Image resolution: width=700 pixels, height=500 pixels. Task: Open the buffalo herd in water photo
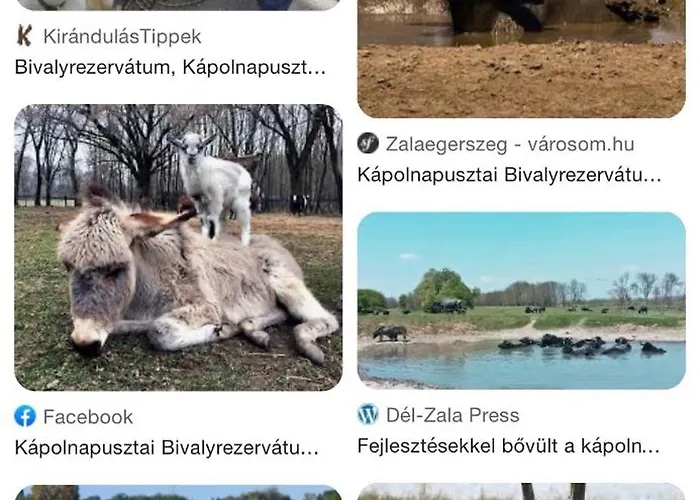521,300
